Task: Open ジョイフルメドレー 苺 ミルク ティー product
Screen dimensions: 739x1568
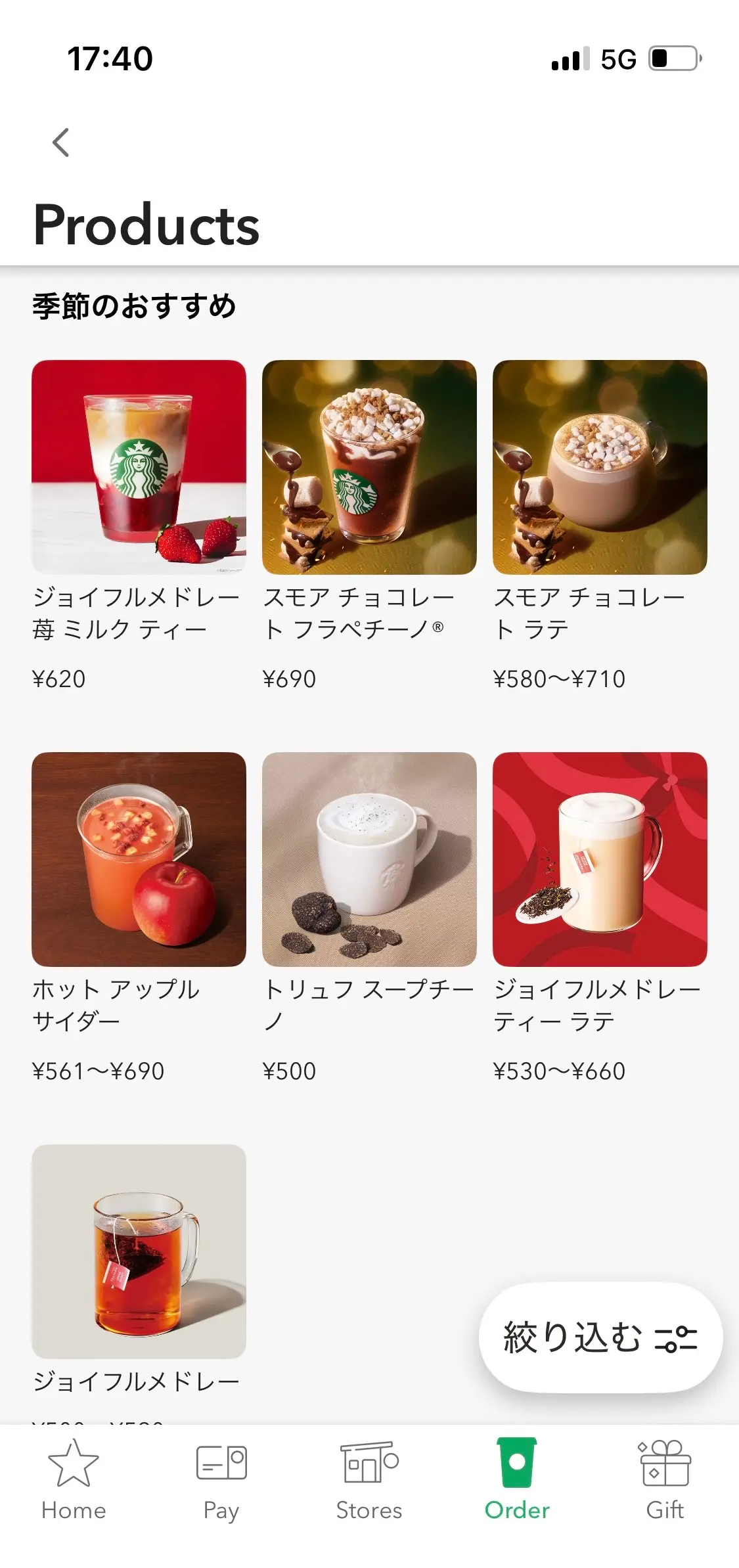Action: point(139,467)
